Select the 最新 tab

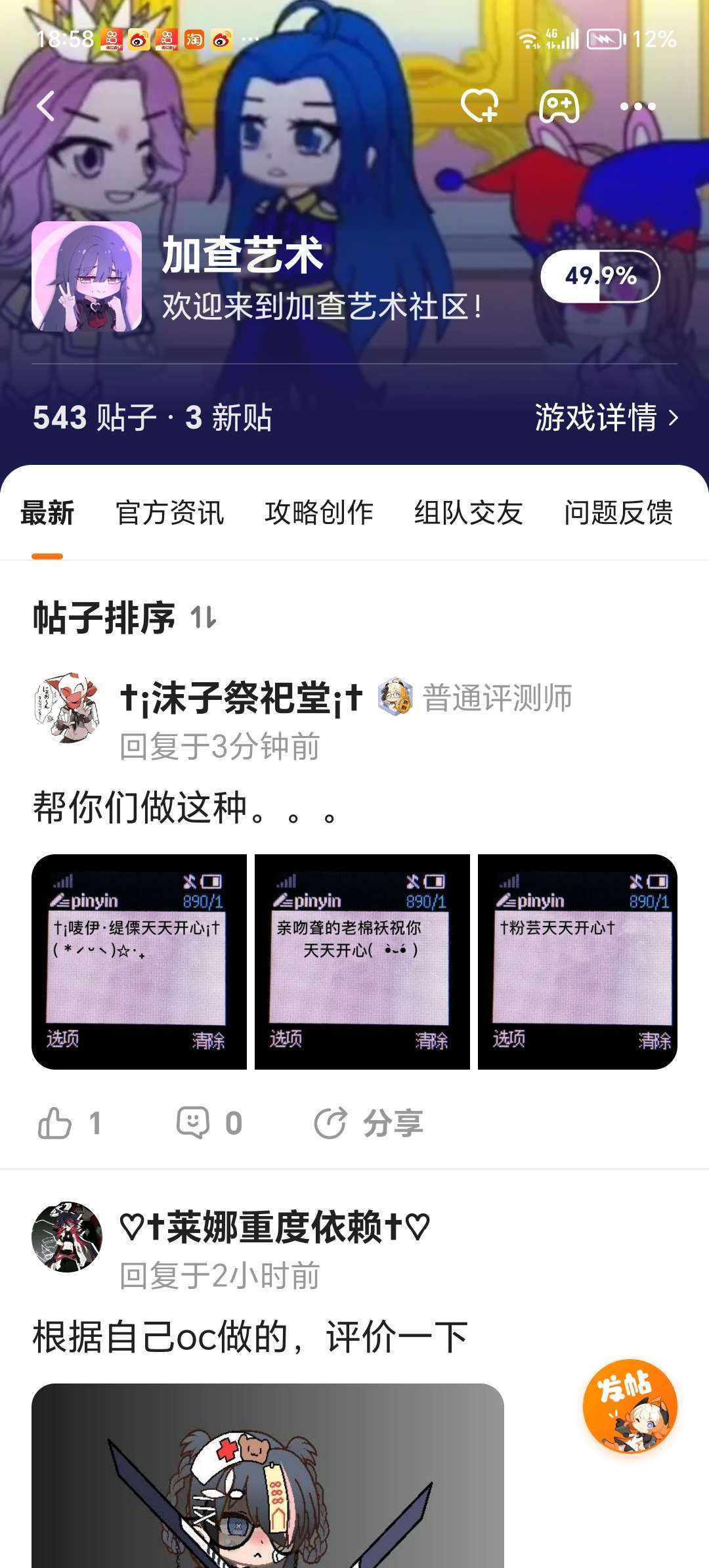click(x=47, y=513)
